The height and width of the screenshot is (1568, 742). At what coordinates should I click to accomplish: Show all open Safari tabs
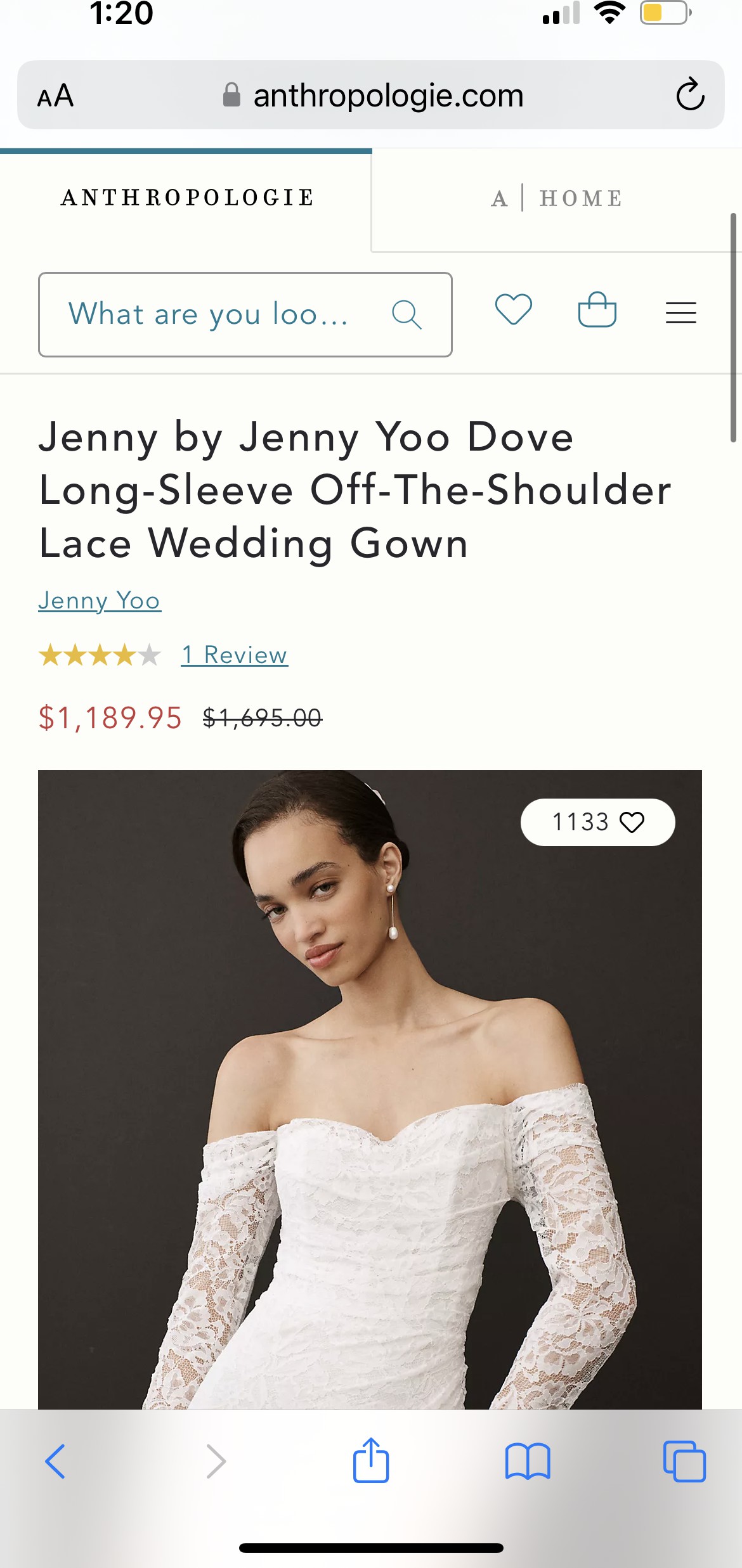[684, 1462]
